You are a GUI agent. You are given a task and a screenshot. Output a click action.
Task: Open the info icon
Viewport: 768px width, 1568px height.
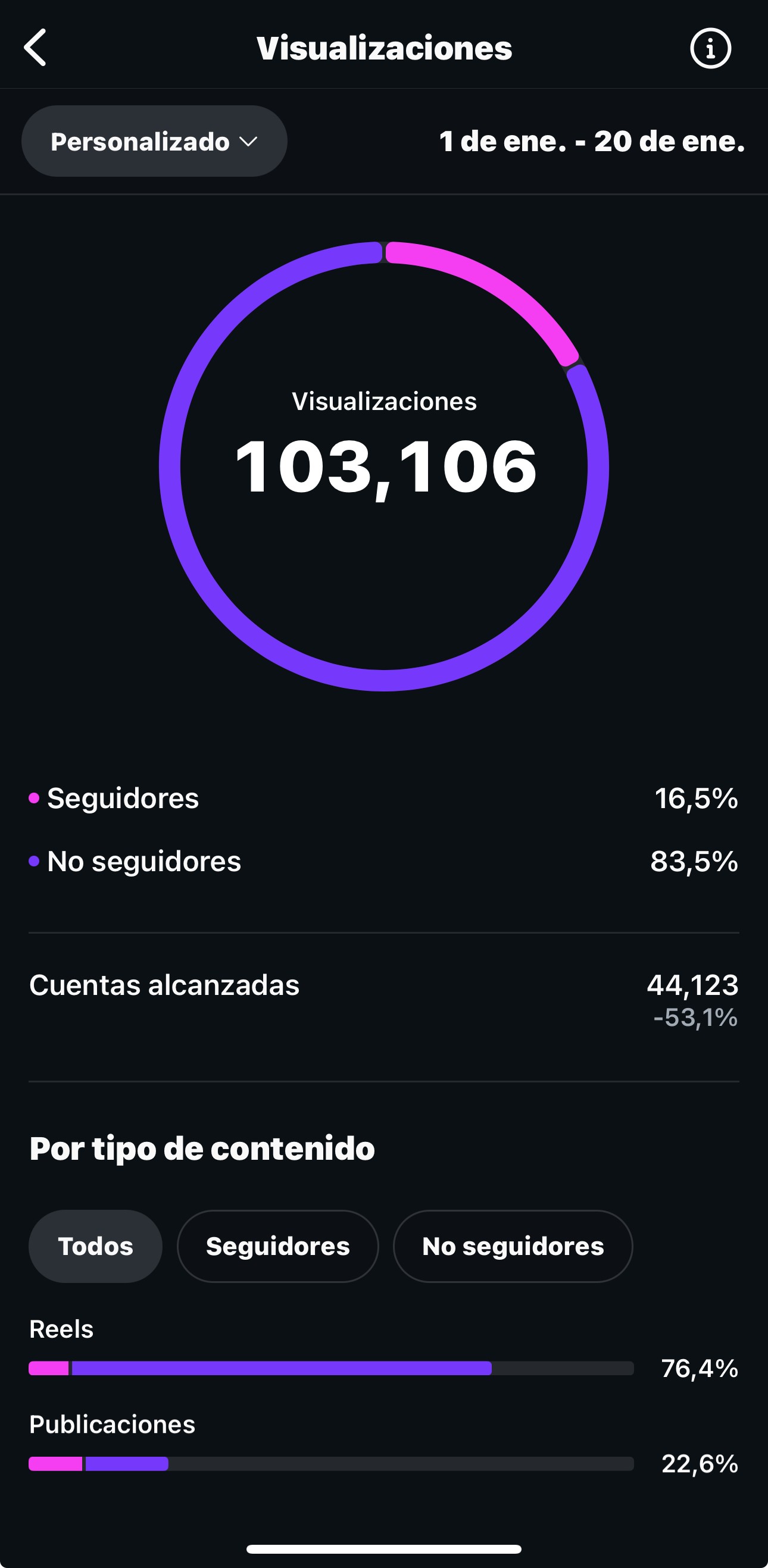pyautogui.click(x=710, y=48)
